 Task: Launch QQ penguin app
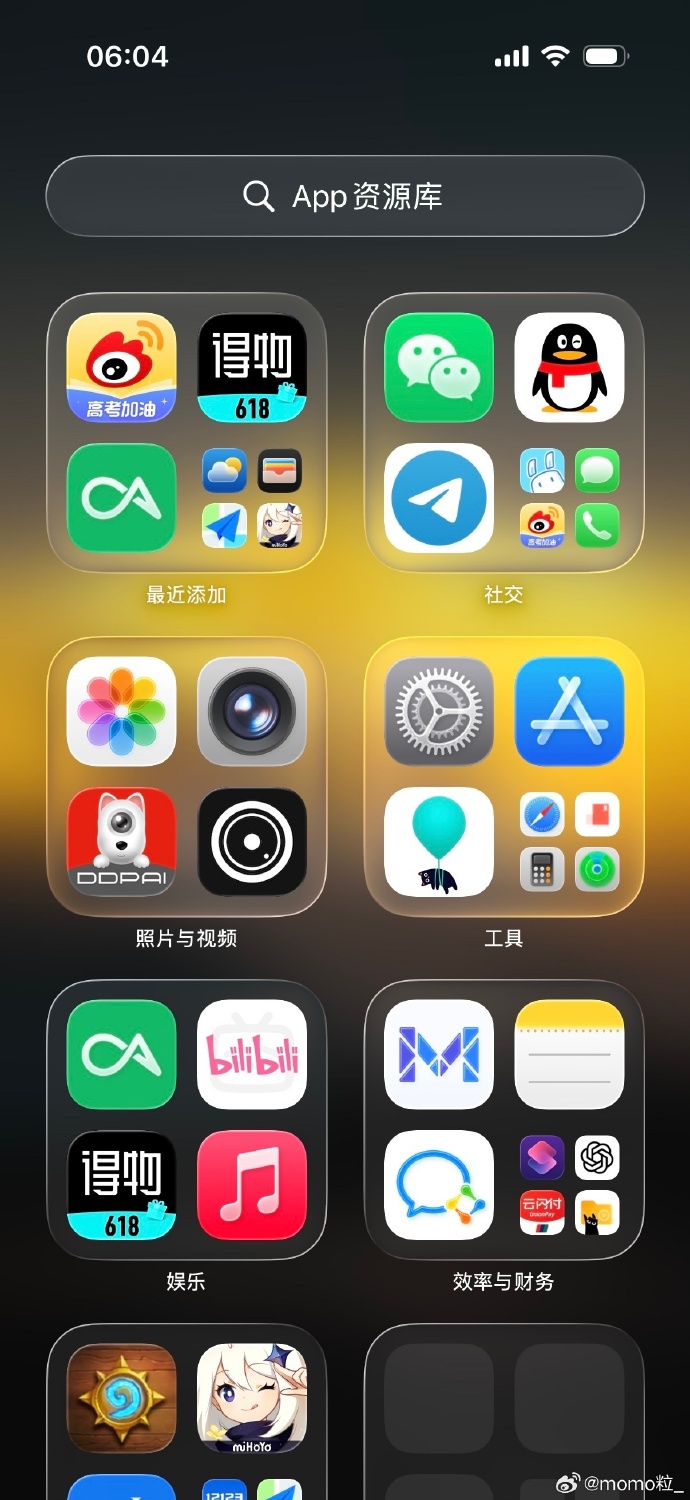[569, 368]
